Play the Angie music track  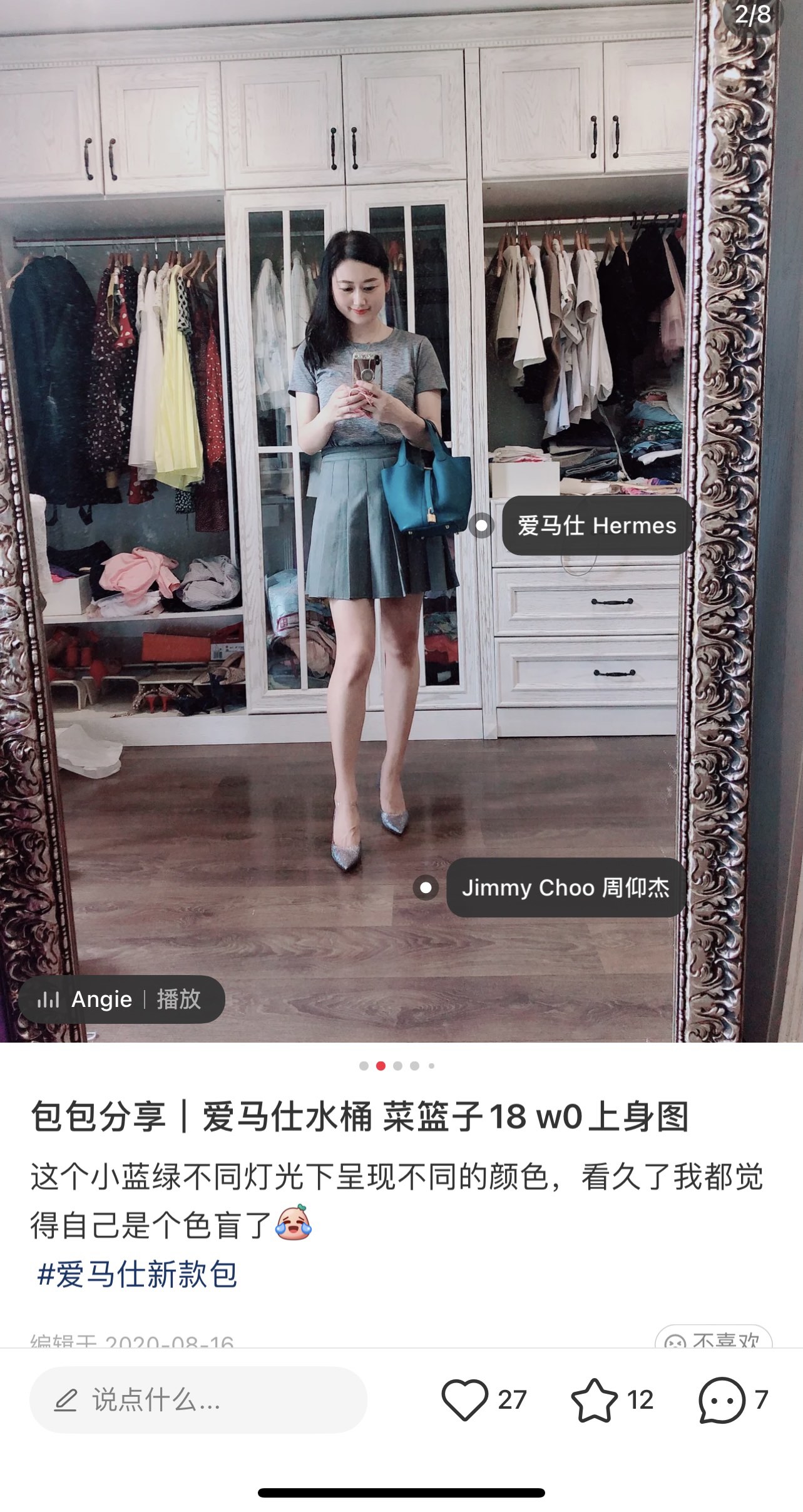click(x=121, y=999)
